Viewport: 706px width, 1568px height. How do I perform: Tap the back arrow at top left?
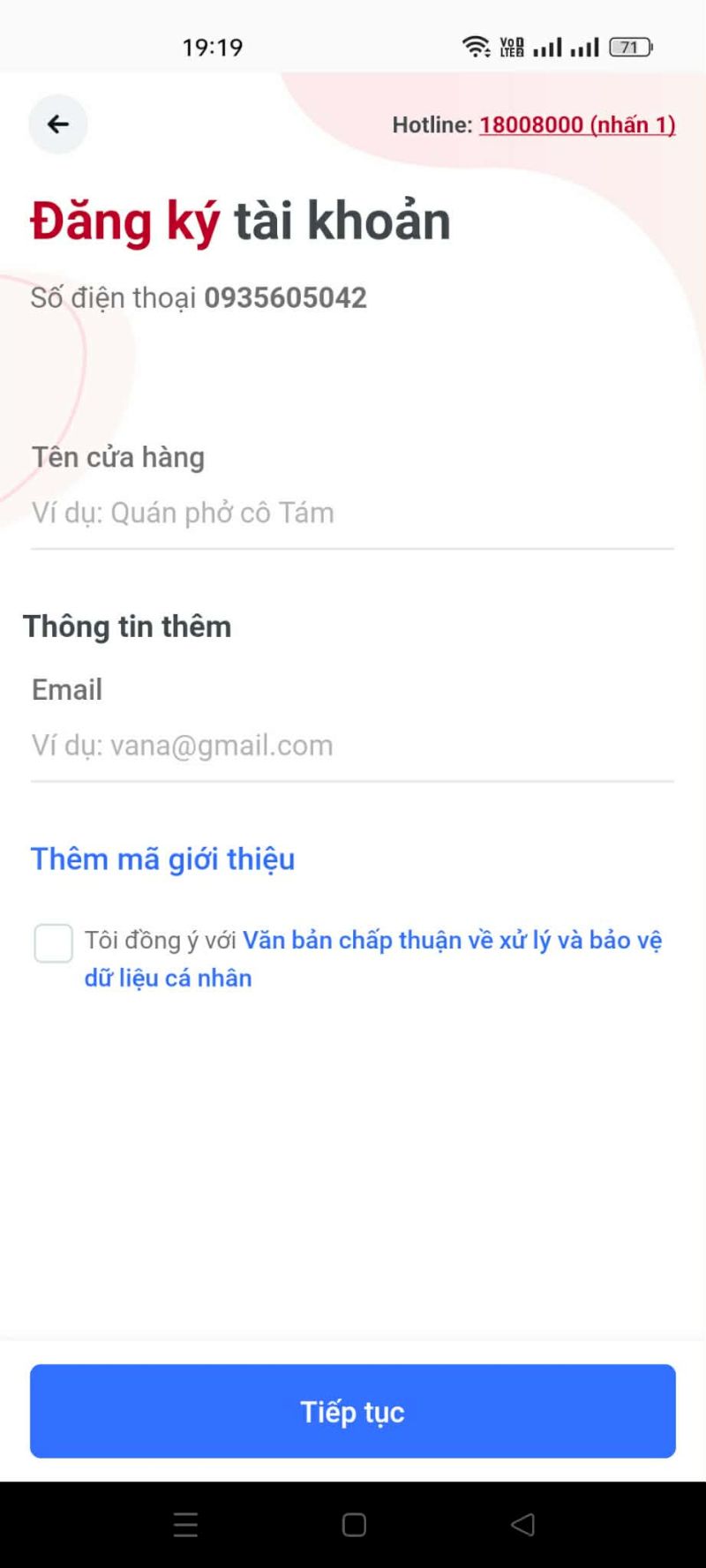click(x=57, y=124)
